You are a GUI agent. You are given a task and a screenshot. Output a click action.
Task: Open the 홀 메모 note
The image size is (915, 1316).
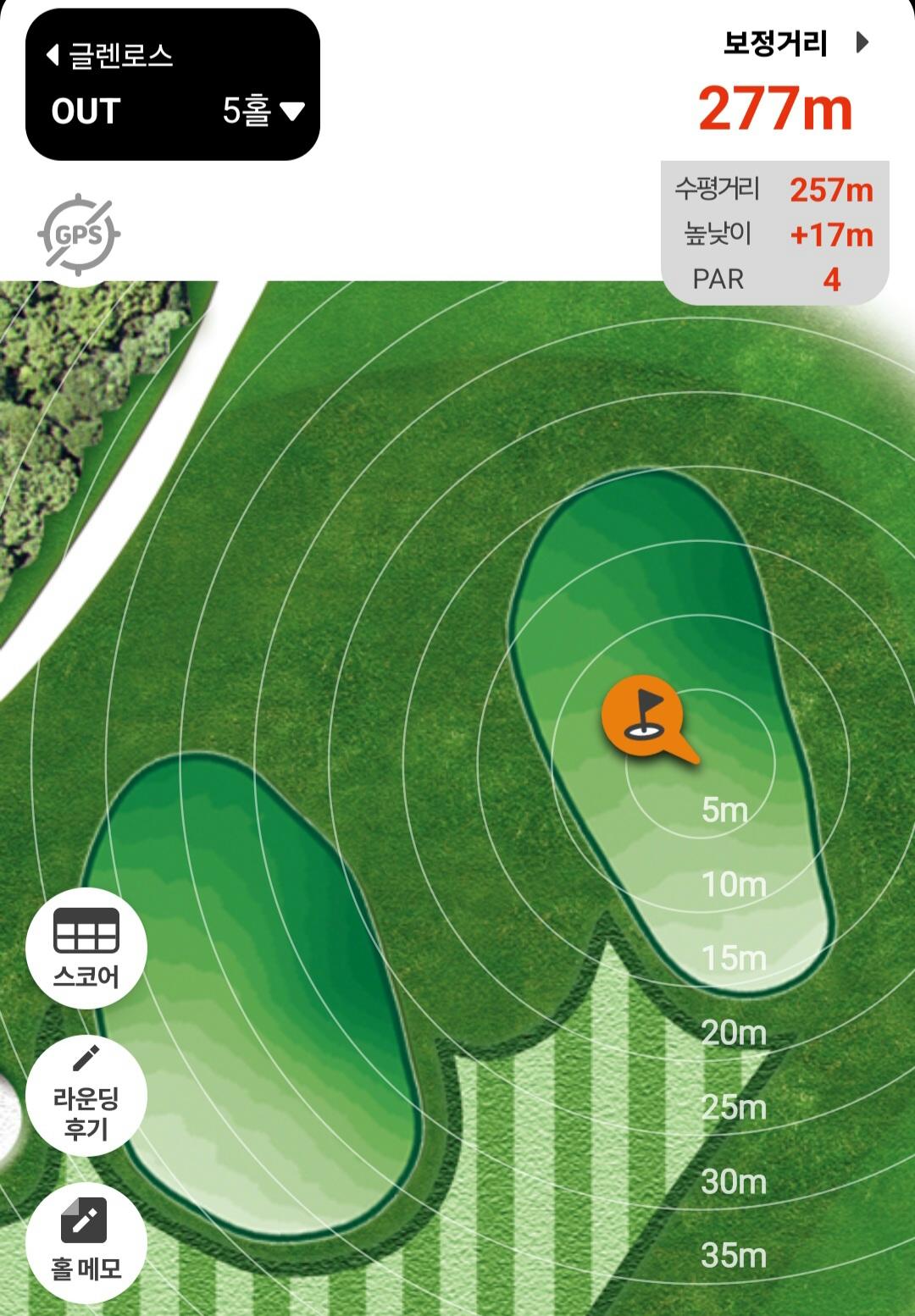pos(86,1241)
